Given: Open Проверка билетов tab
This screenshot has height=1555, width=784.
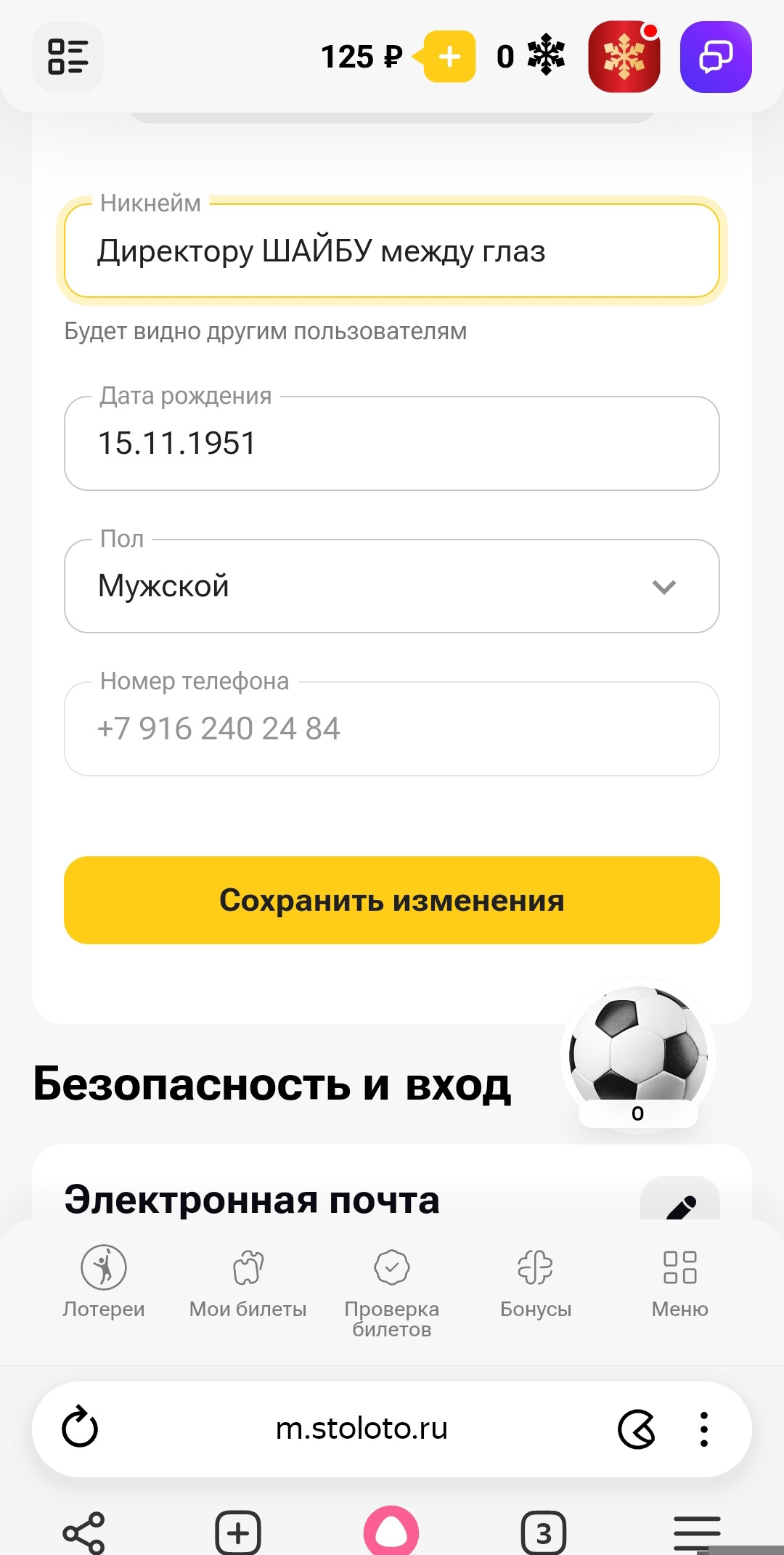Looking at the screenshot, I should click(392, 1290).
